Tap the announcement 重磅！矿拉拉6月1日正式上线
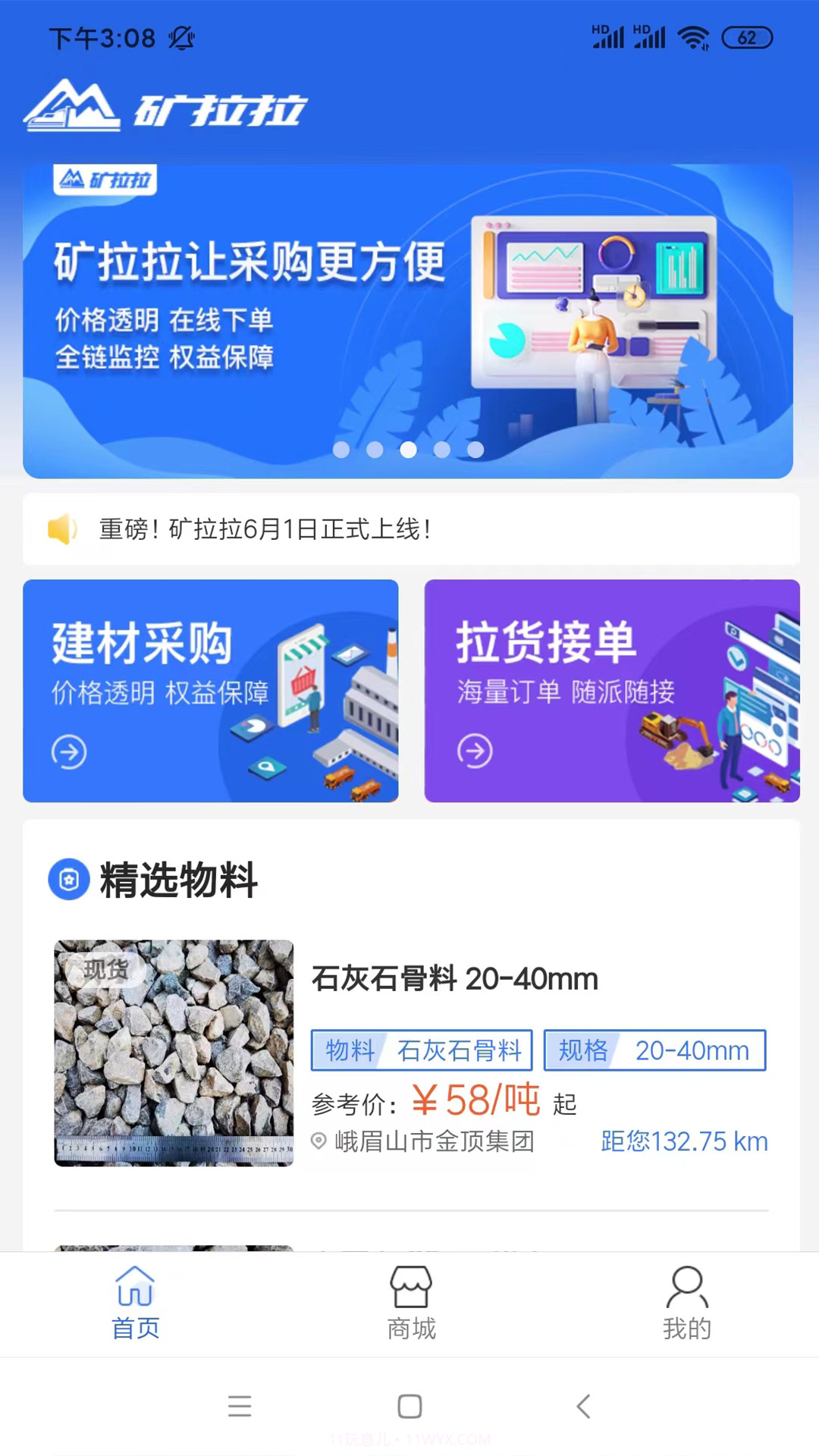The image size is (819, 1456). point(265,529)
